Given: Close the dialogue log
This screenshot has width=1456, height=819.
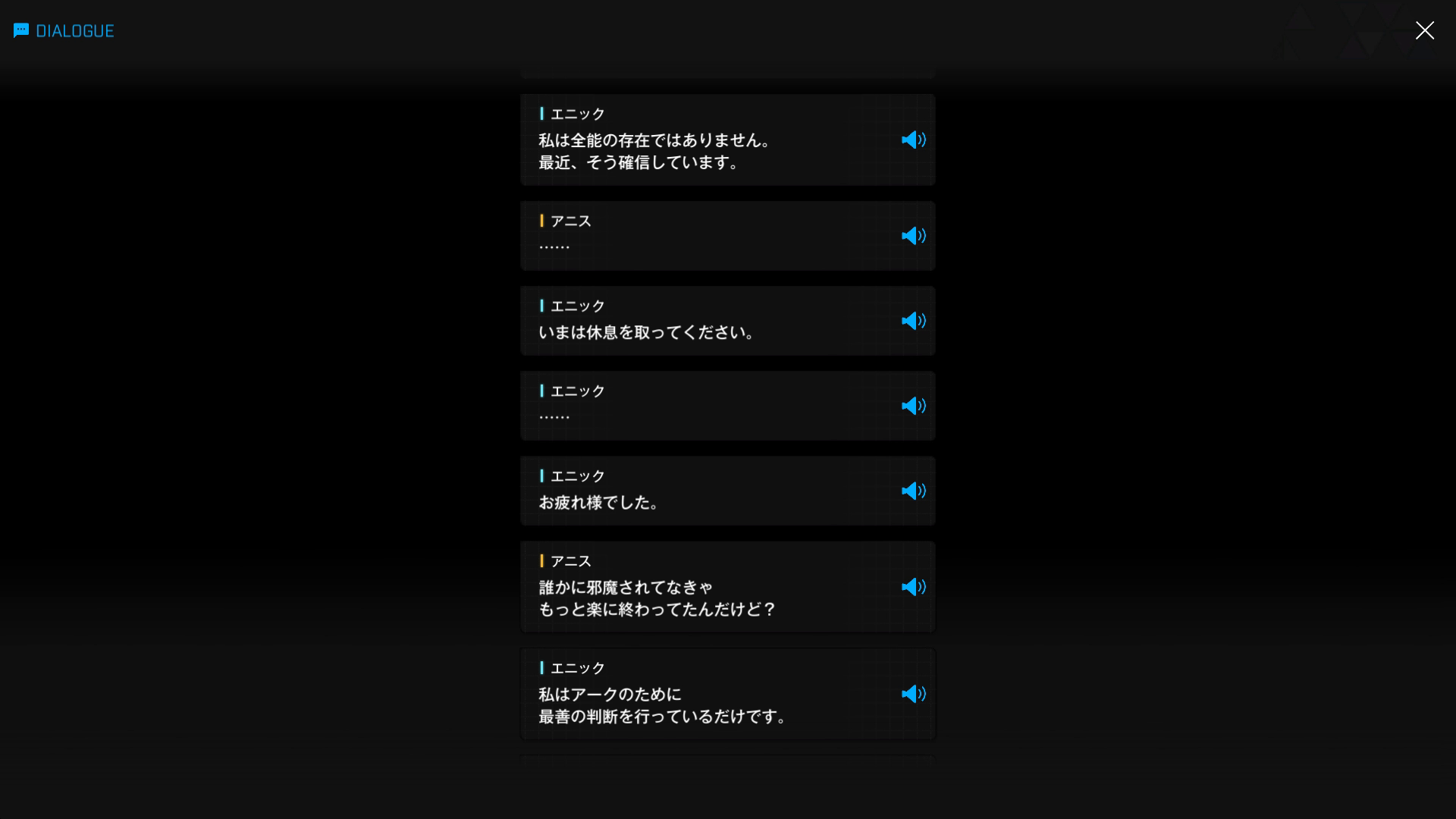Looking at the screenshot, I should [x=1424, y=30].
